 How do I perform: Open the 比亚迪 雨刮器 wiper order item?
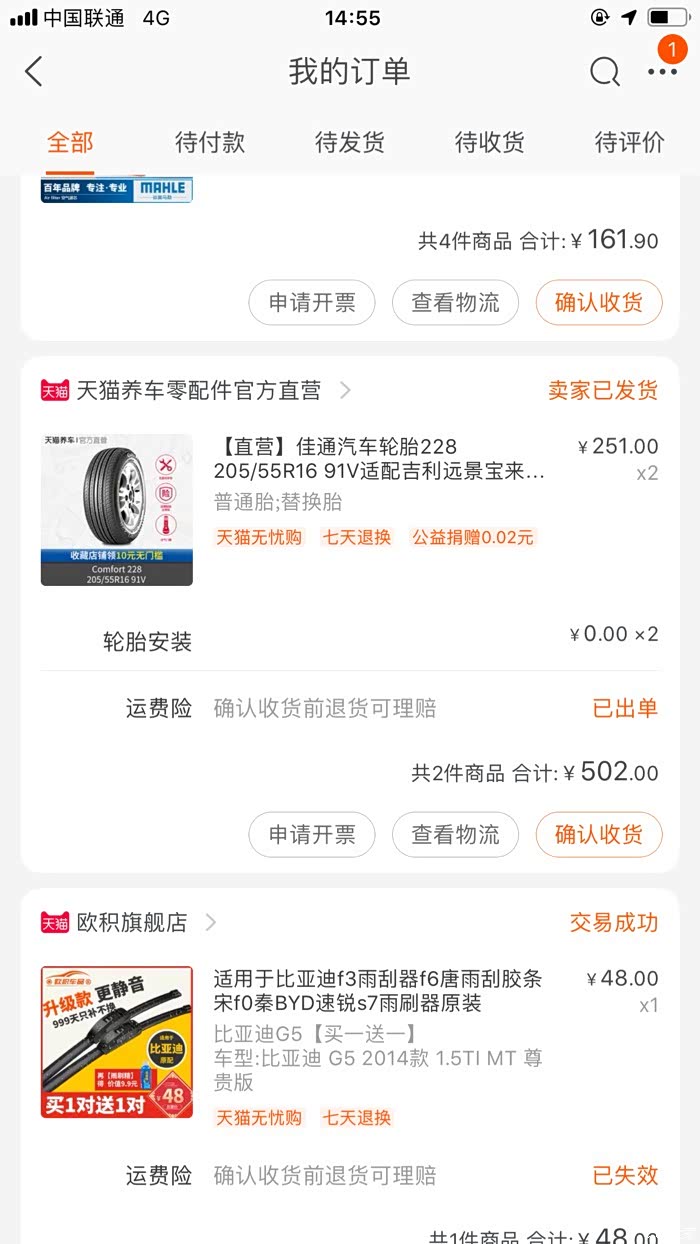pos(378,990)
